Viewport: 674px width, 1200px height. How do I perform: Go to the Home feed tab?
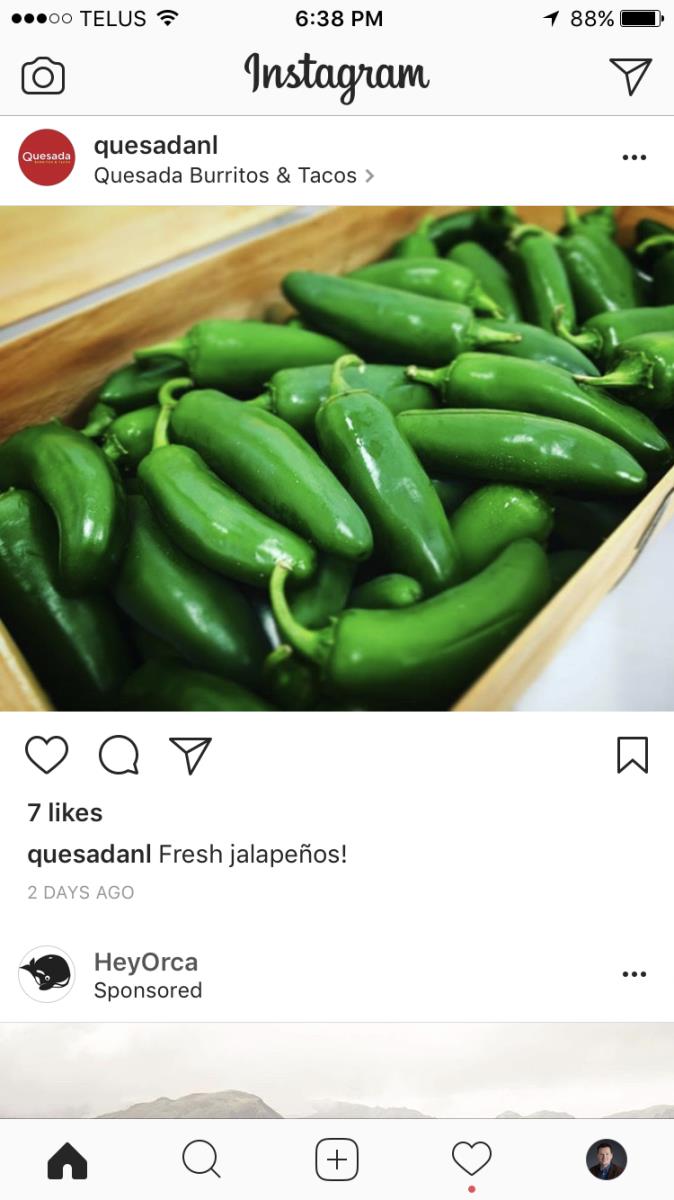[x=67, y=1160]
